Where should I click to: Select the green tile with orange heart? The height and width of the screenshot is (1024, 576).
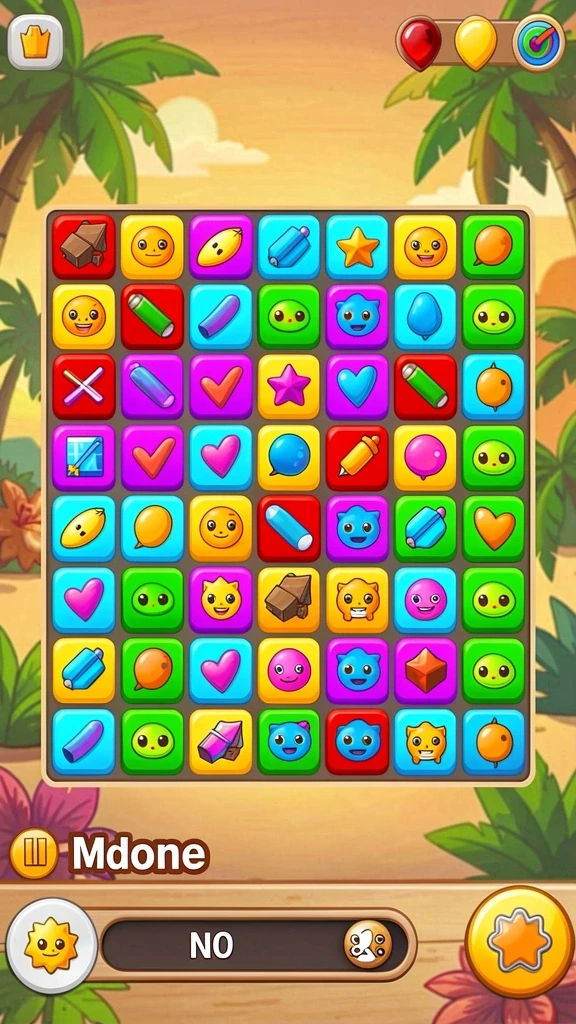[x=494, y=528]
